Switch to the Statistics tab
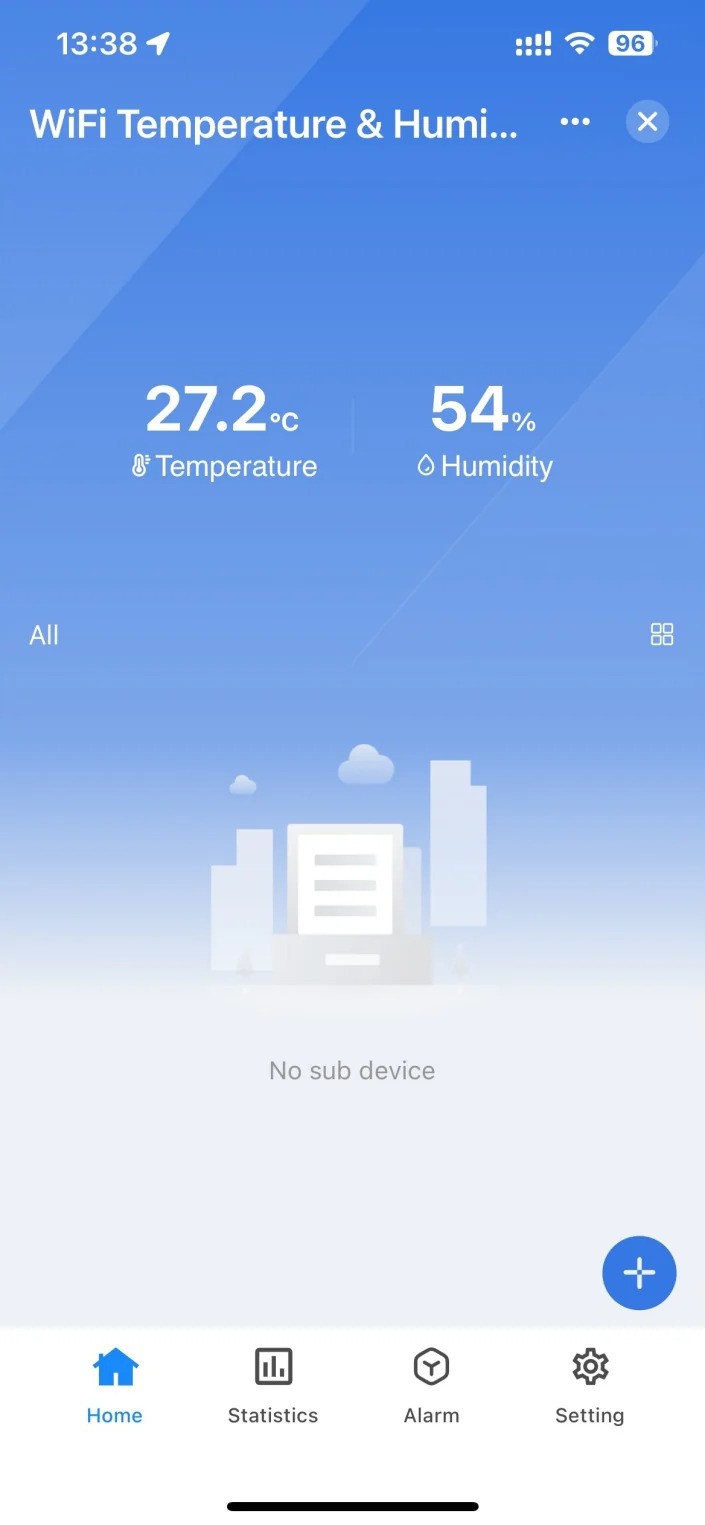The height and width of the screenshot is (1525, 705). [273, 1386]
